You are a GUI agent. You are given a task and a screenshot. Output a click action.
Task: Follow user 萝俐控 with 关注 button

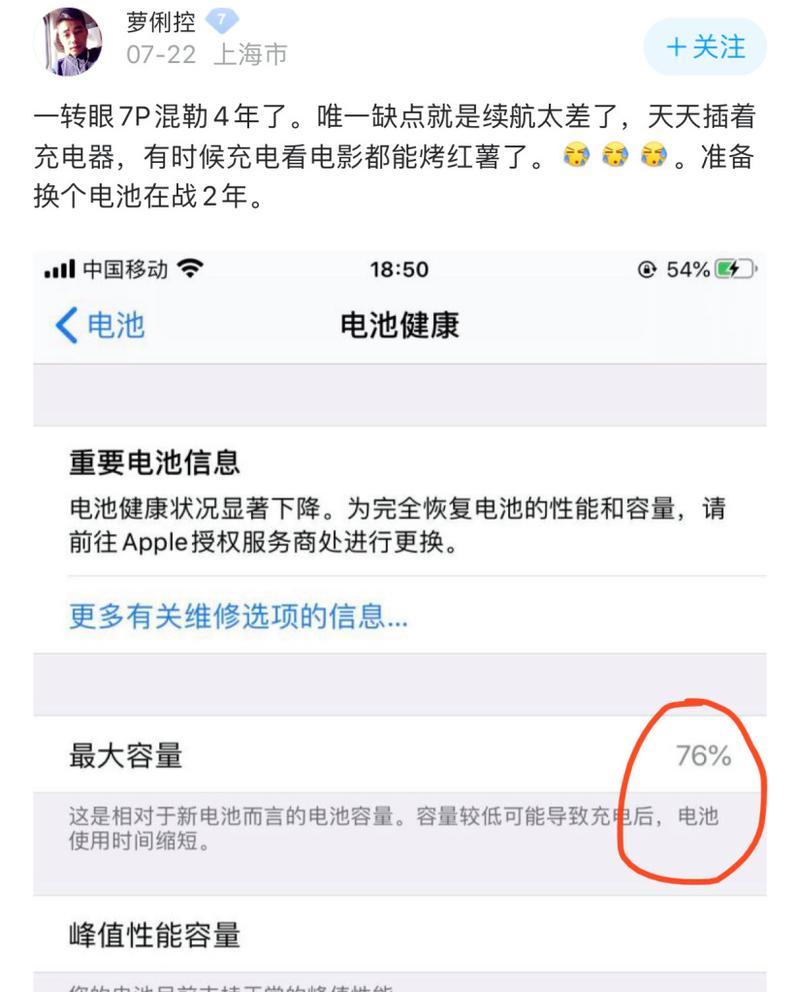pos(705,47)
